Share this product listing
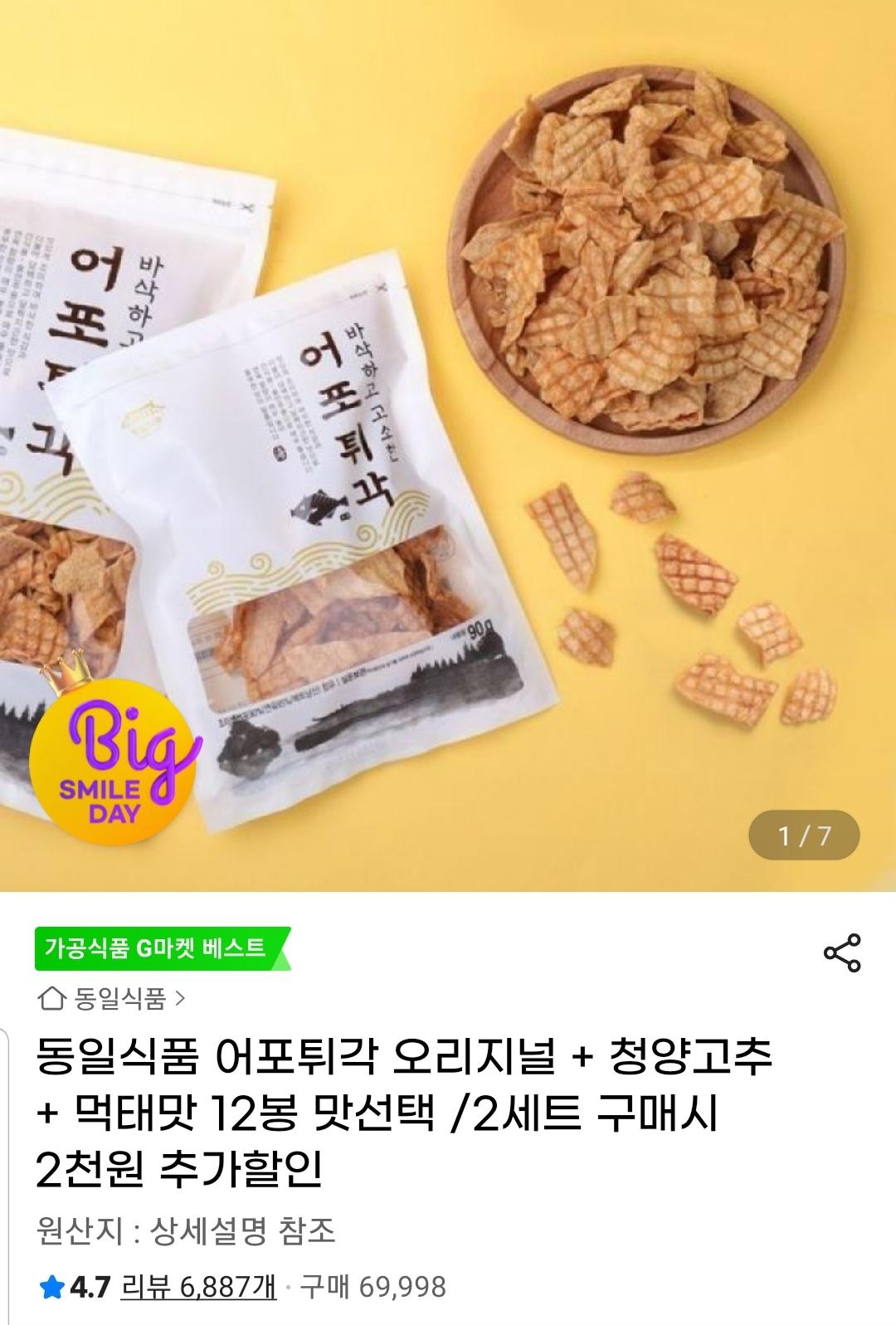The height and width of the screenshot is (1325, 896). 842,952
